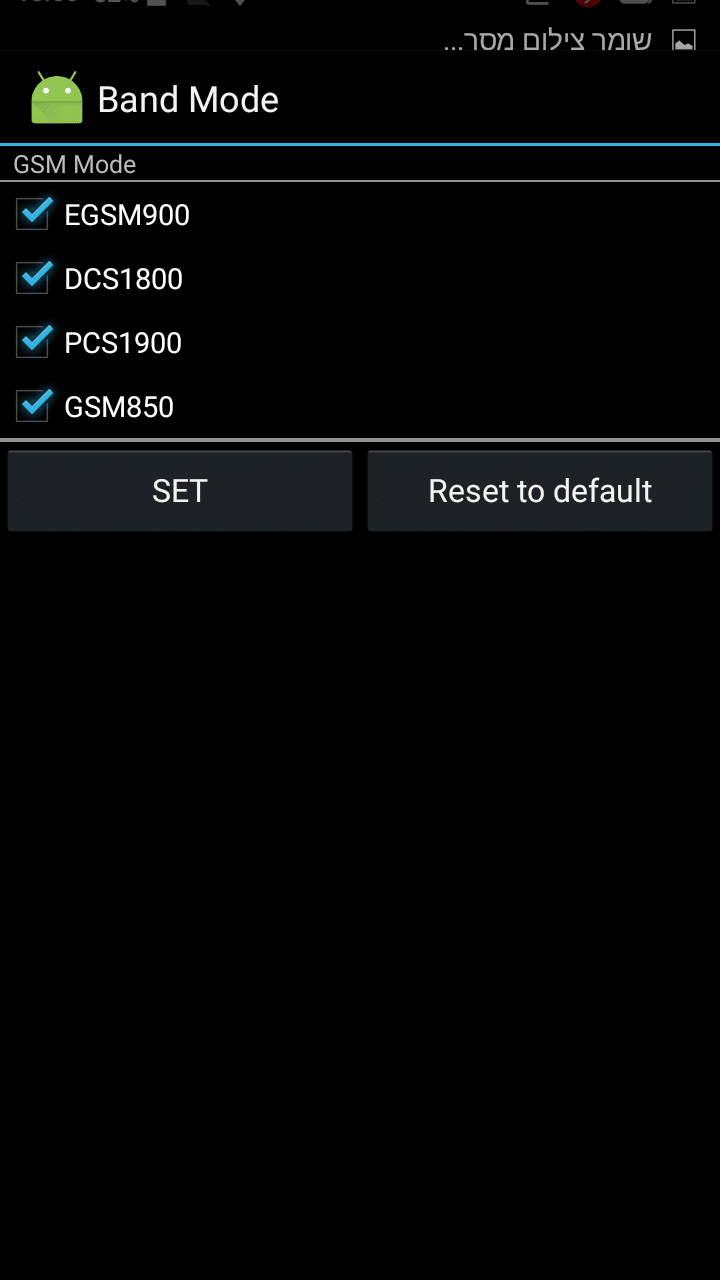Uncheck the EGSM900 band checkbox
The height and width of the screenshot is (1280, 720).
(34, 215)
